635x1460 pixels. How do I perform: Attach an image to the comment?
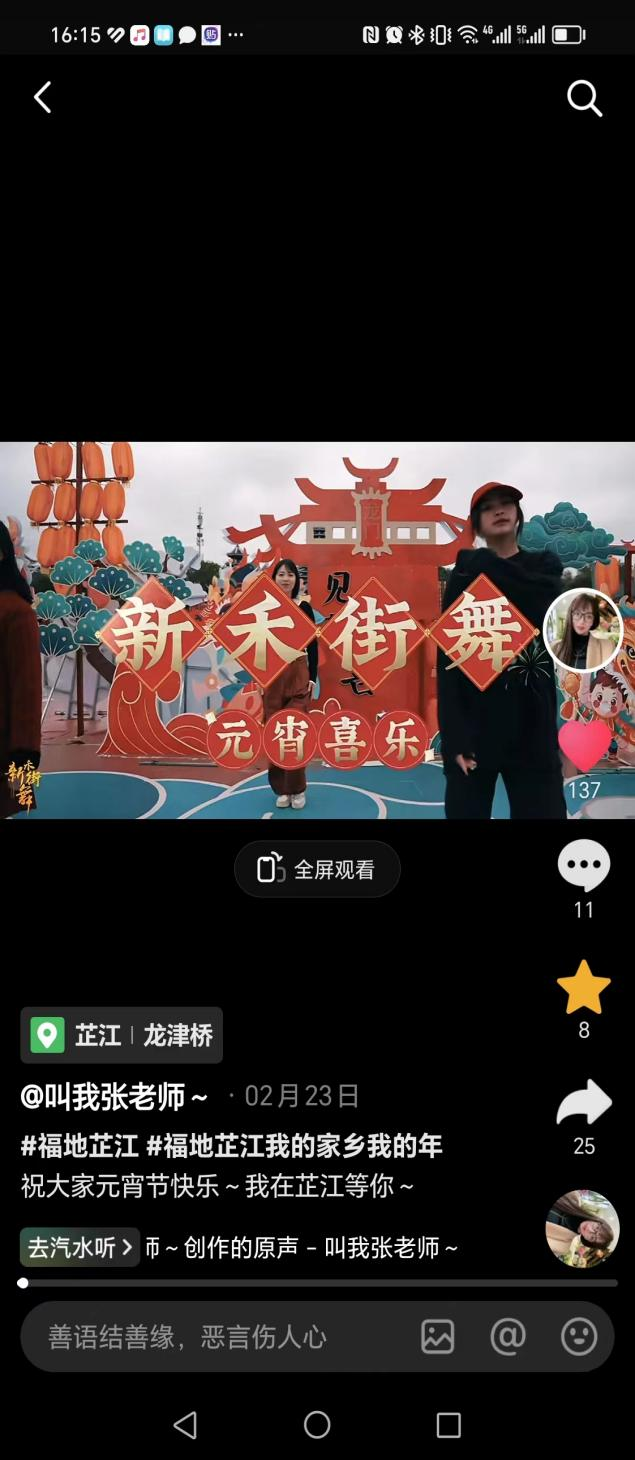point(438,1337)
